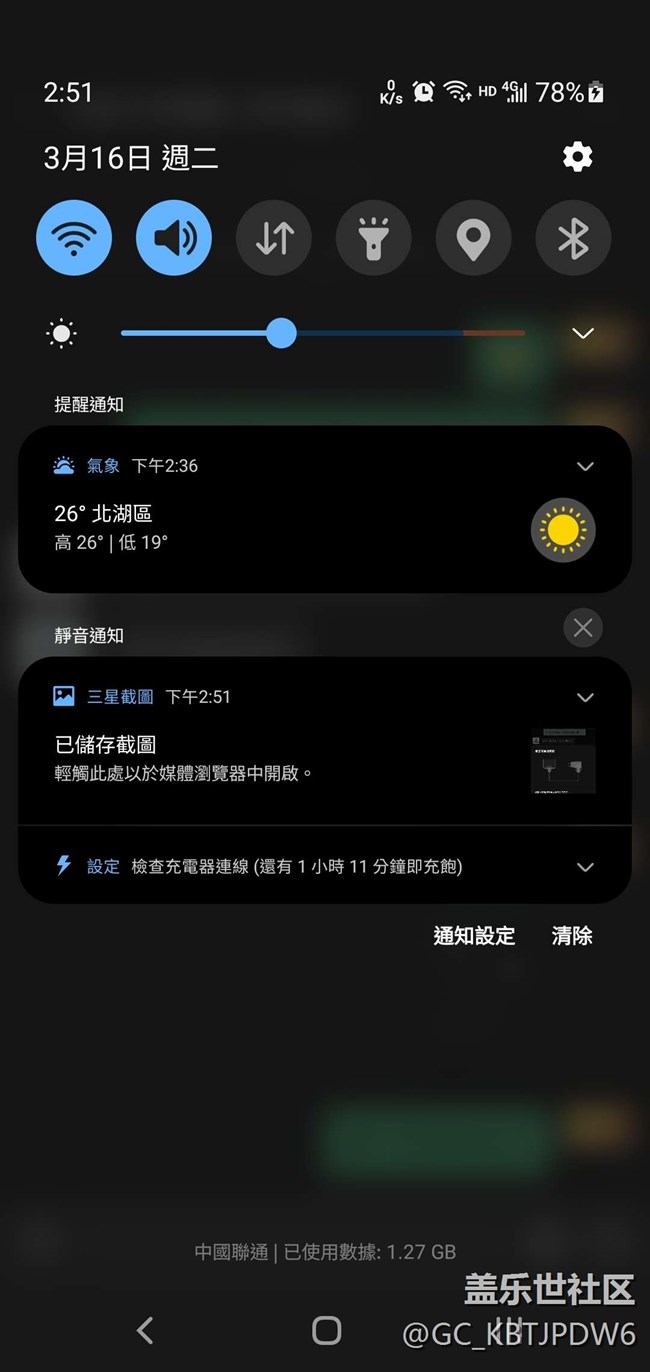Turn off the Wi-Fi quick toggle

pyautogui.click(x=74, y=238)
